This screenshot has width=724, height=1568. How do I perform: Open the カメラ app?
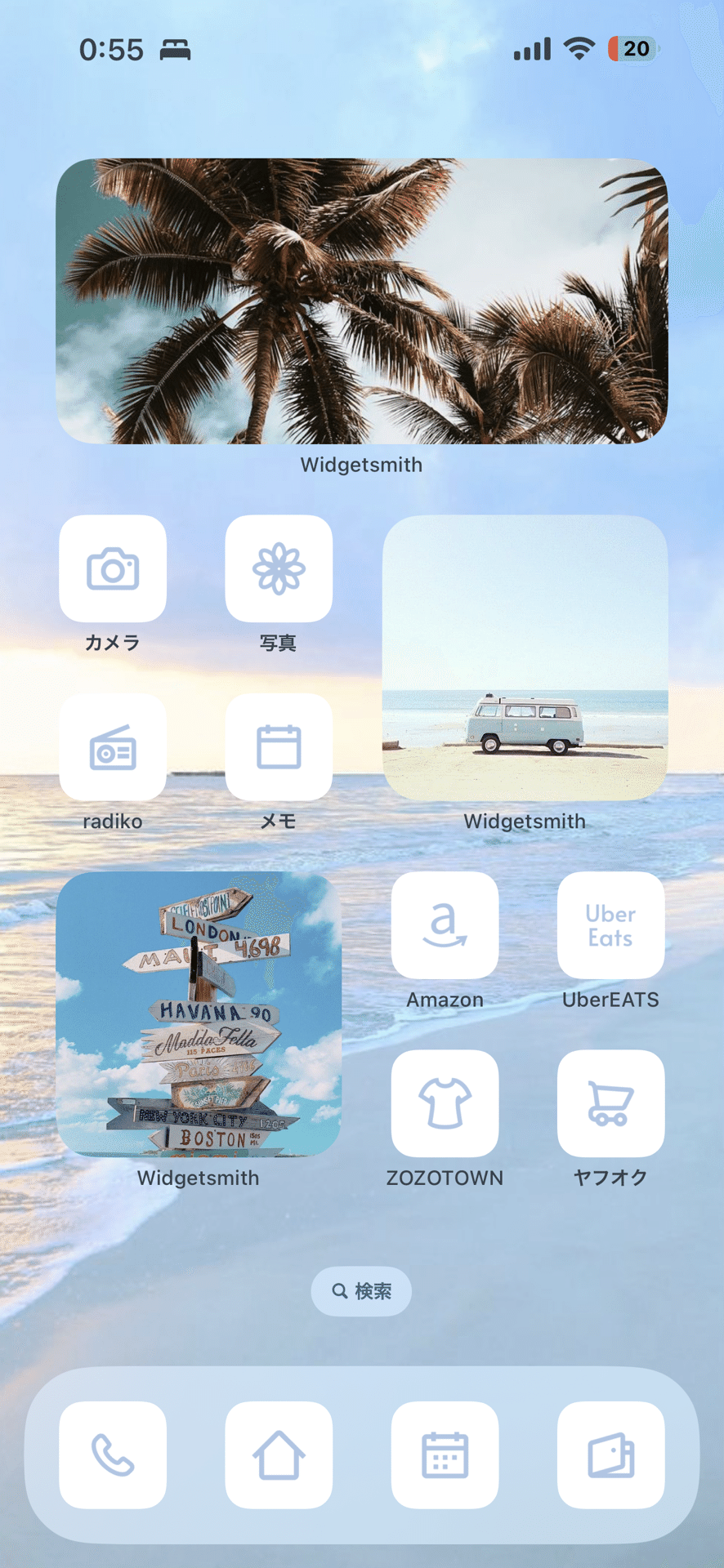[x=113, y=568]
